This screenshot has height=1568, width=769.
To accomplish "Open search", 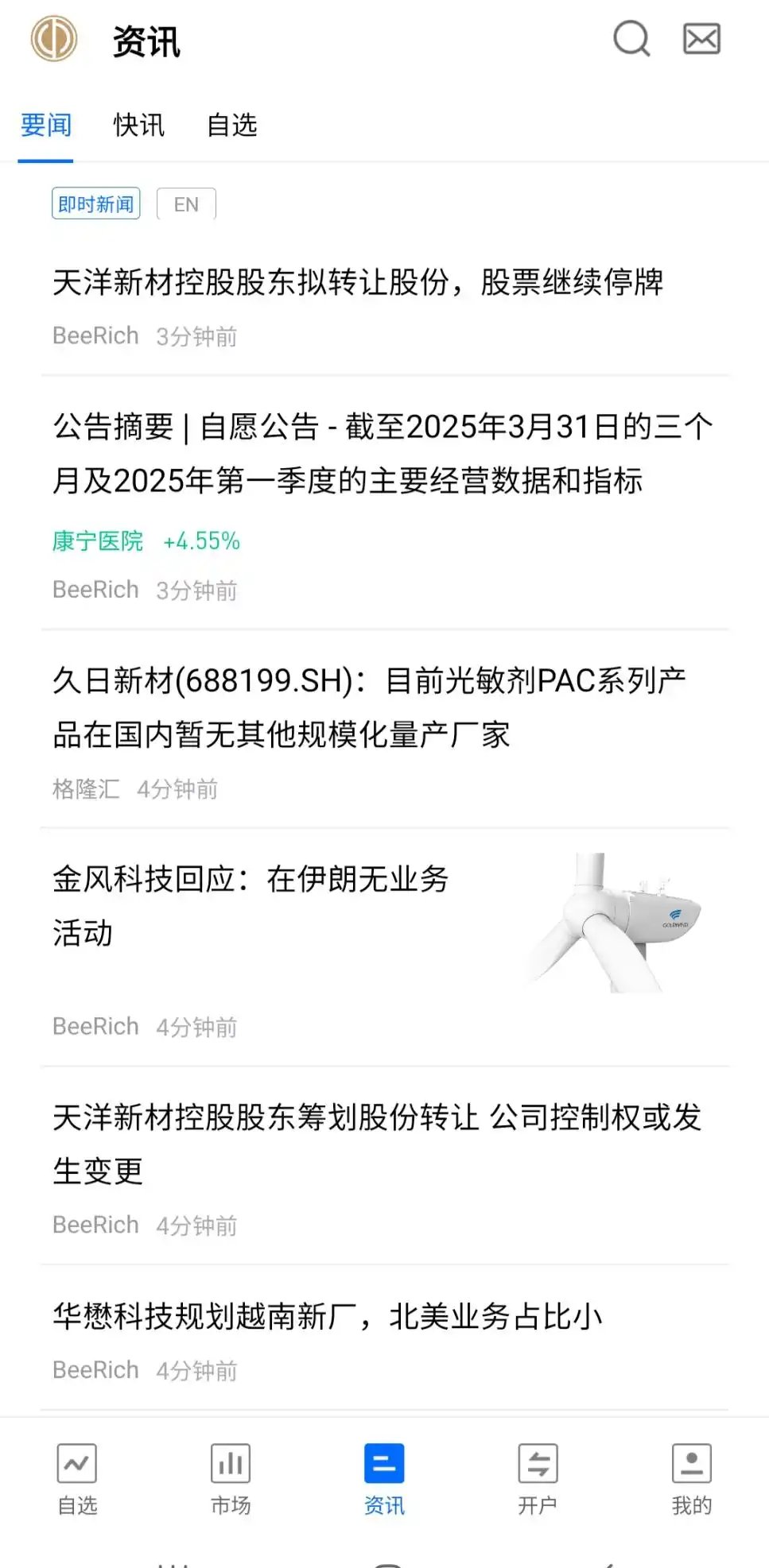I will (631, 39).
